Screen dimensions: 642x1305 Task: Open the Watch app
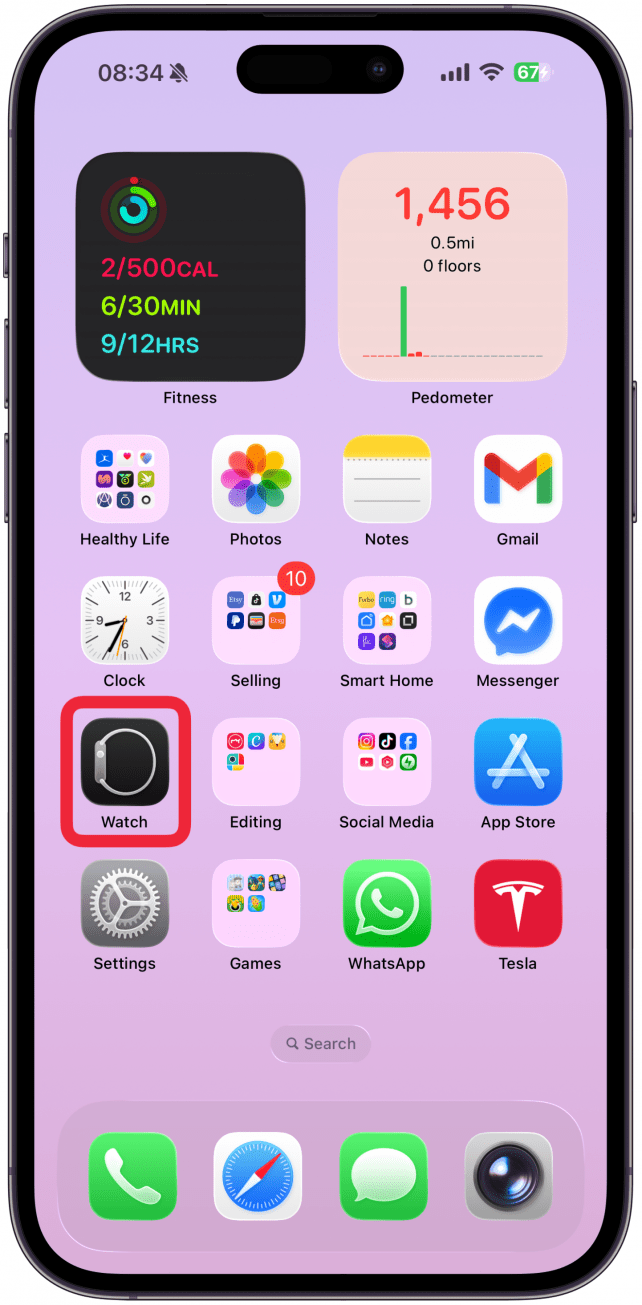coord(125,762)
